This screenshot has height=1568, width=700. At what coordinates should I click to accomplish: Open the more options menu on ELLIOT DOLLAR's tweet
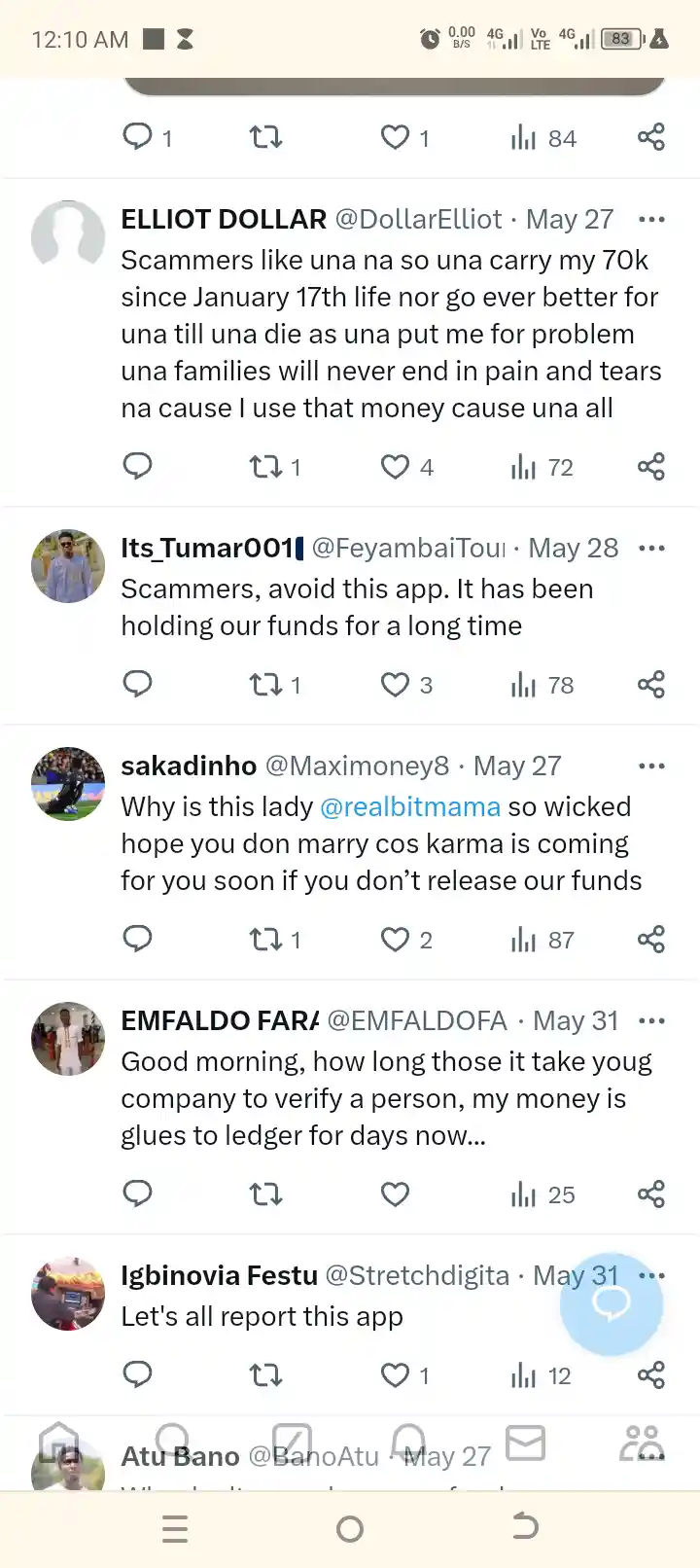point(651,220)
